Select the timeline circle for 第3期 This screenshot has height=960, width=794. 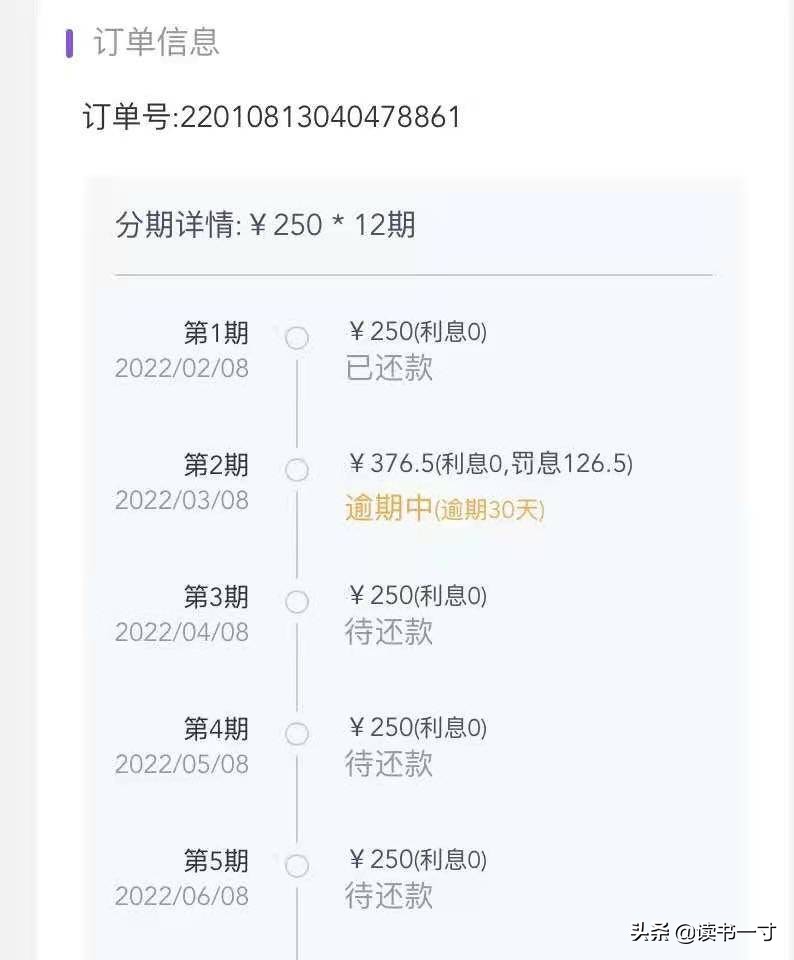tap(296, 602)
